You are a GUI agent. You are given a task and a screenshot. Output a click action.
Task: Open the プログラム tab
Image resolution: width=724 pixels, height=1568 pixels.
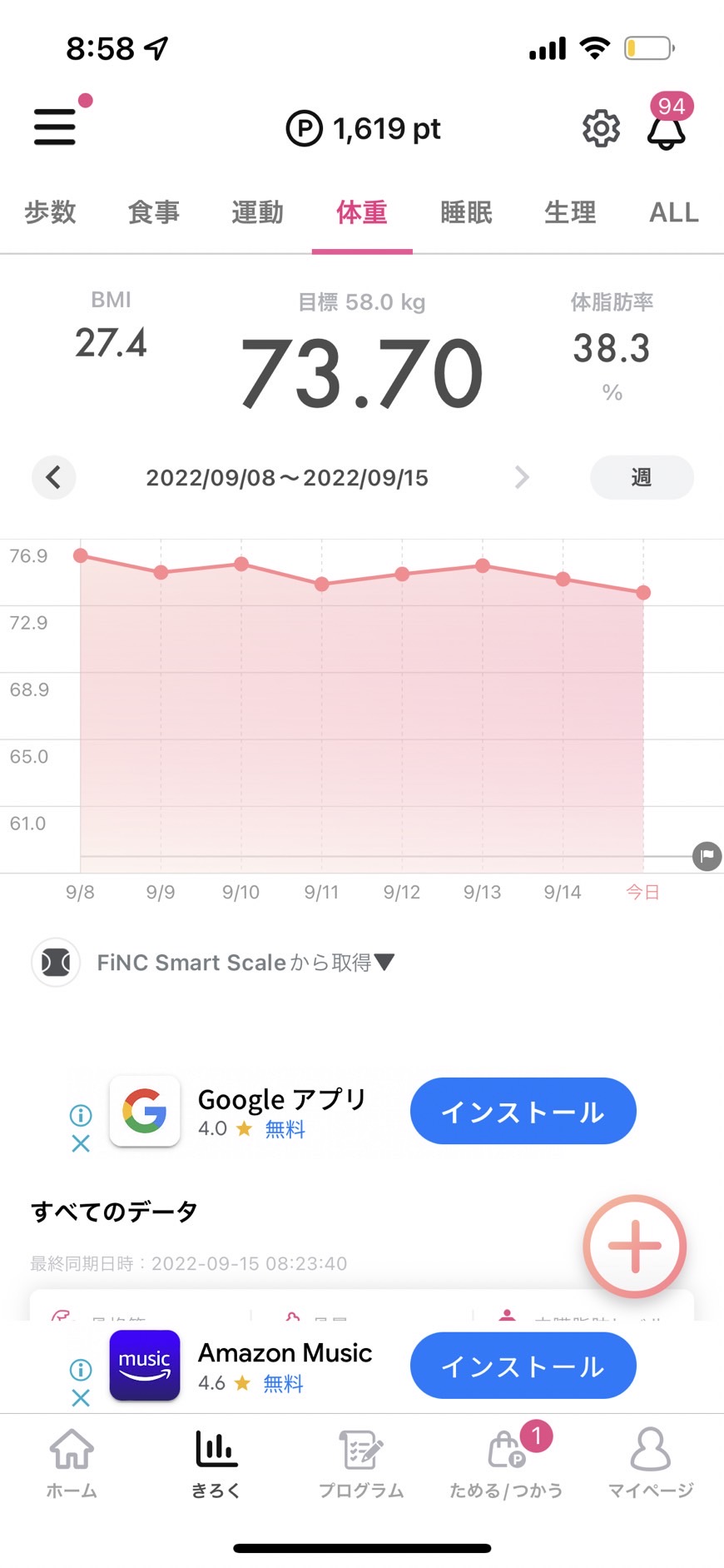361,1463
